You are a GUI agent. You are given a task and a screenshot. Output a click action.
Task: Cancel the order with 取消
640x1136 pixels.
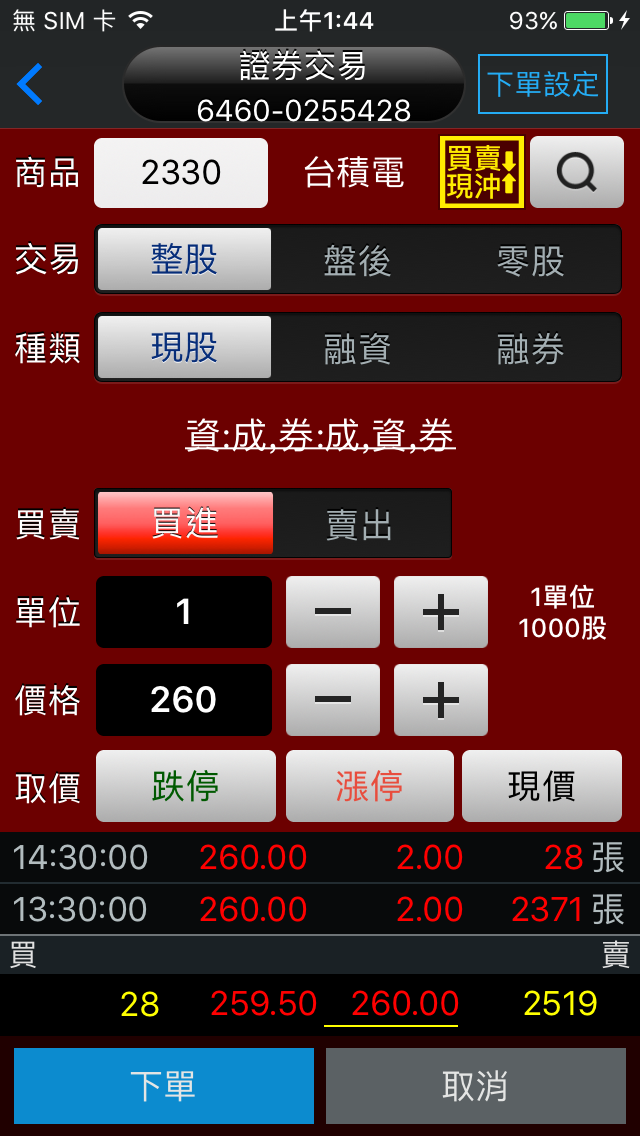(475, 1086)
